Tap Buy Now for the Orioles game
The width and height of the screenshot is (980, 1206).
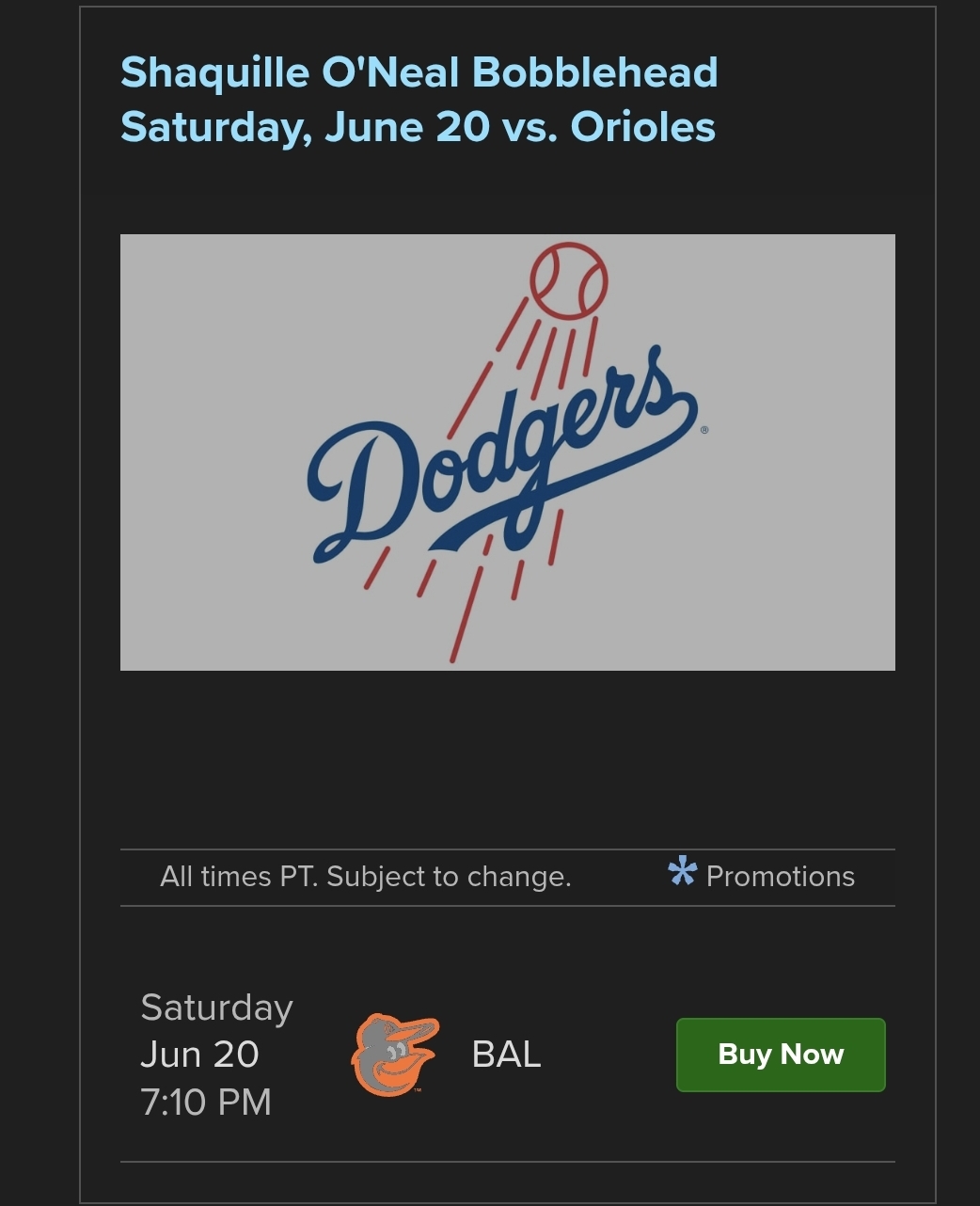780,1055
